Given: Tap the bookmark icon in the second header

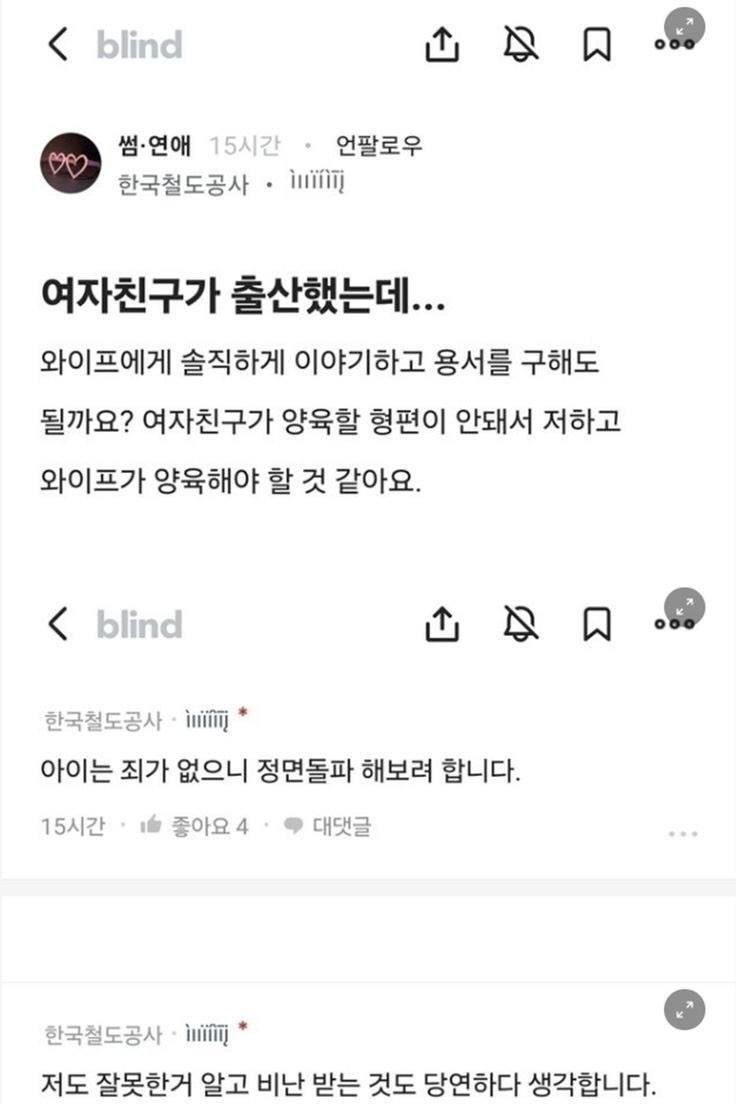Looking at the screenshot, I should point(597,624).
